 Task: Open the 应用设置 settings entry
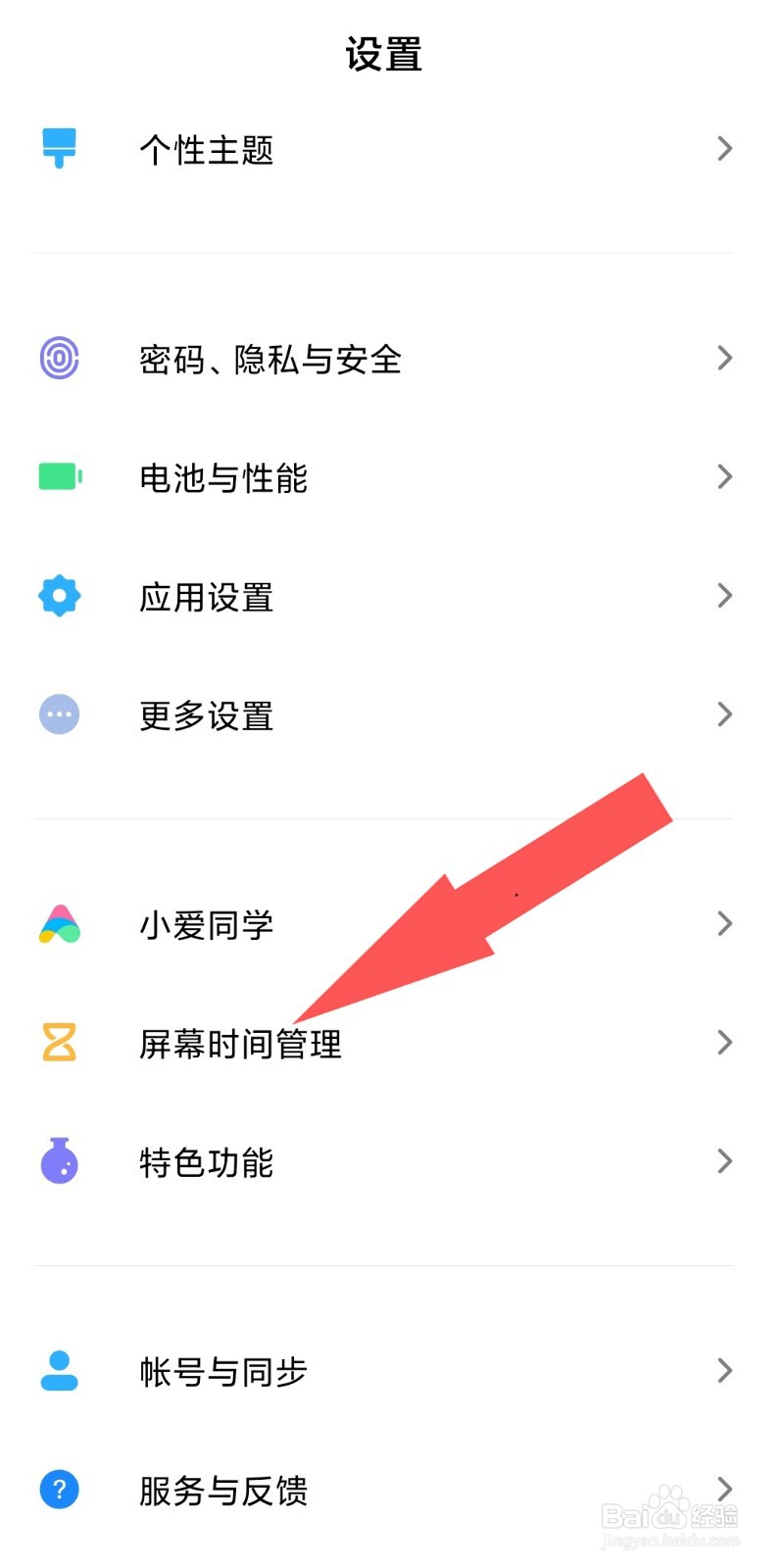(206, 596)
